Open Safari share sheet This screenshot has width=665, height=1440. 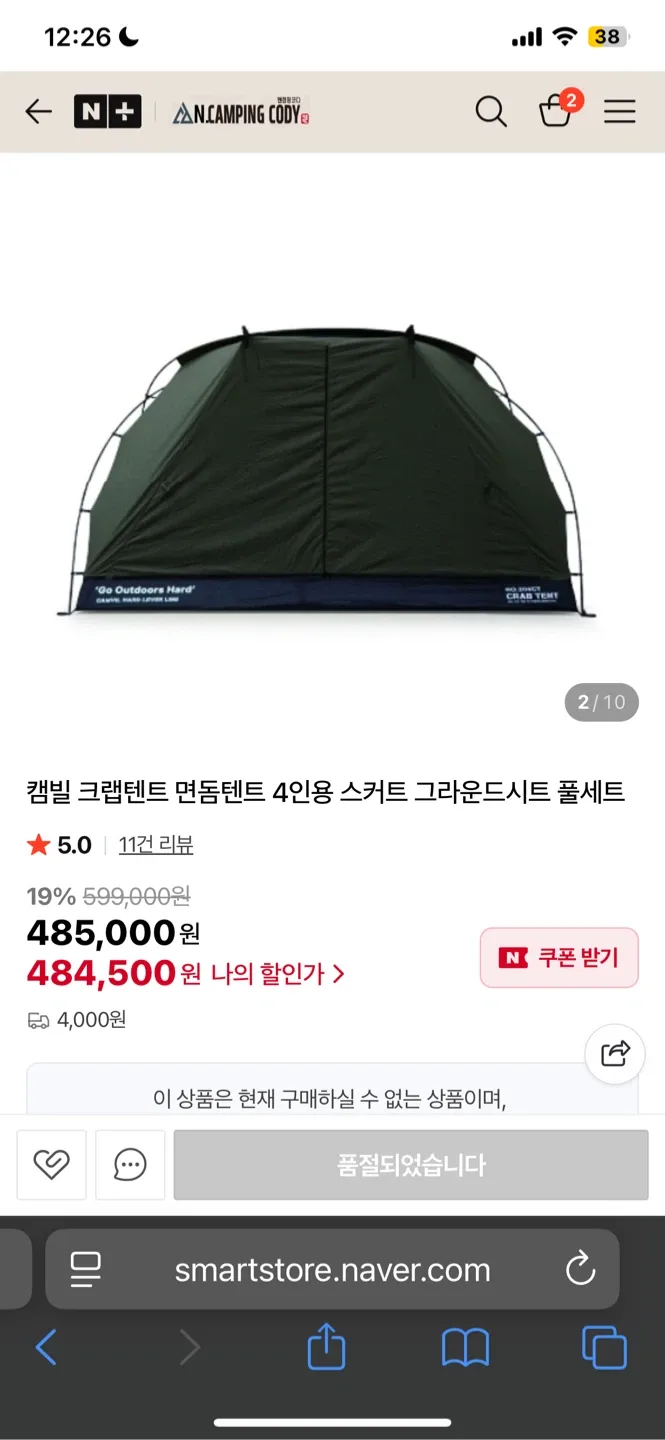tap(326, 1349)
